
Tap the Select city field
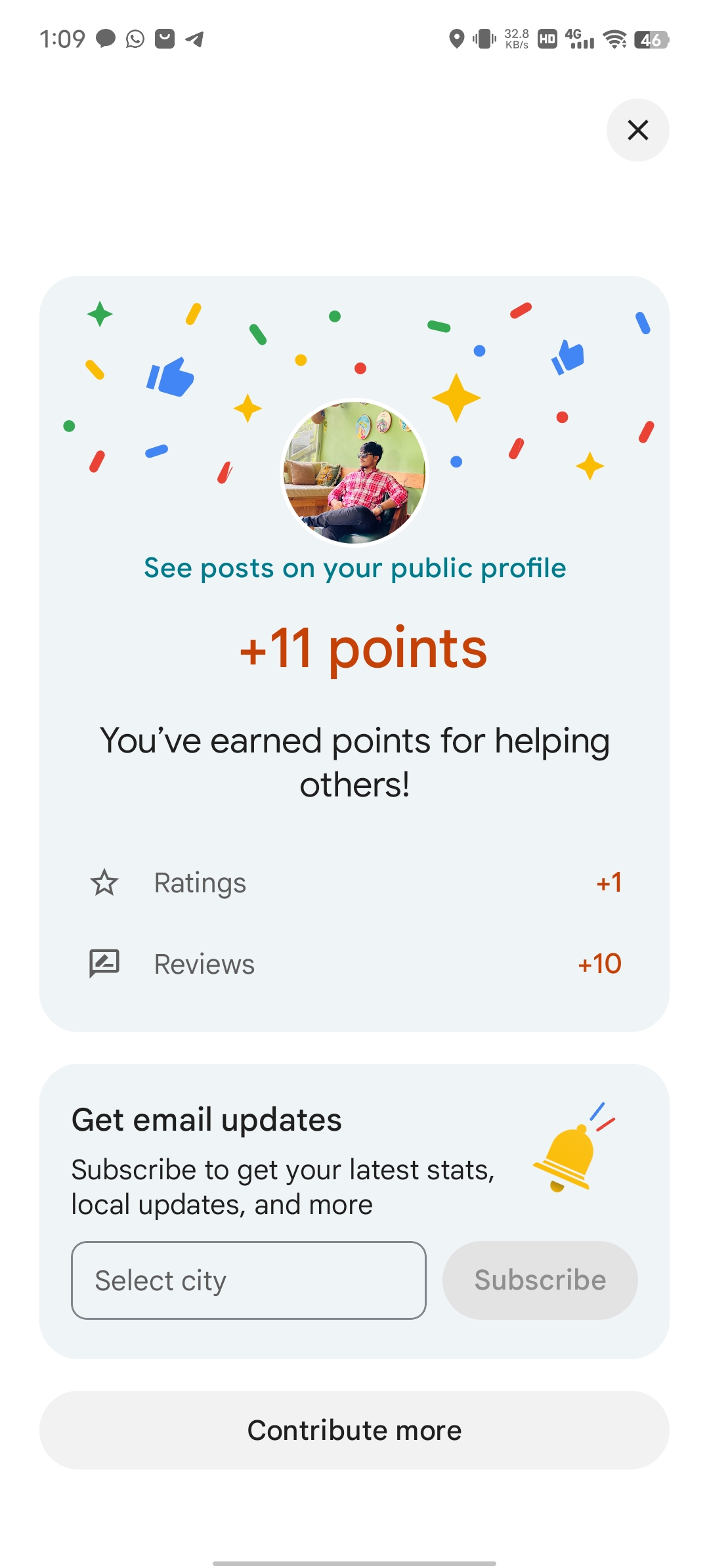pos(248,1280)
